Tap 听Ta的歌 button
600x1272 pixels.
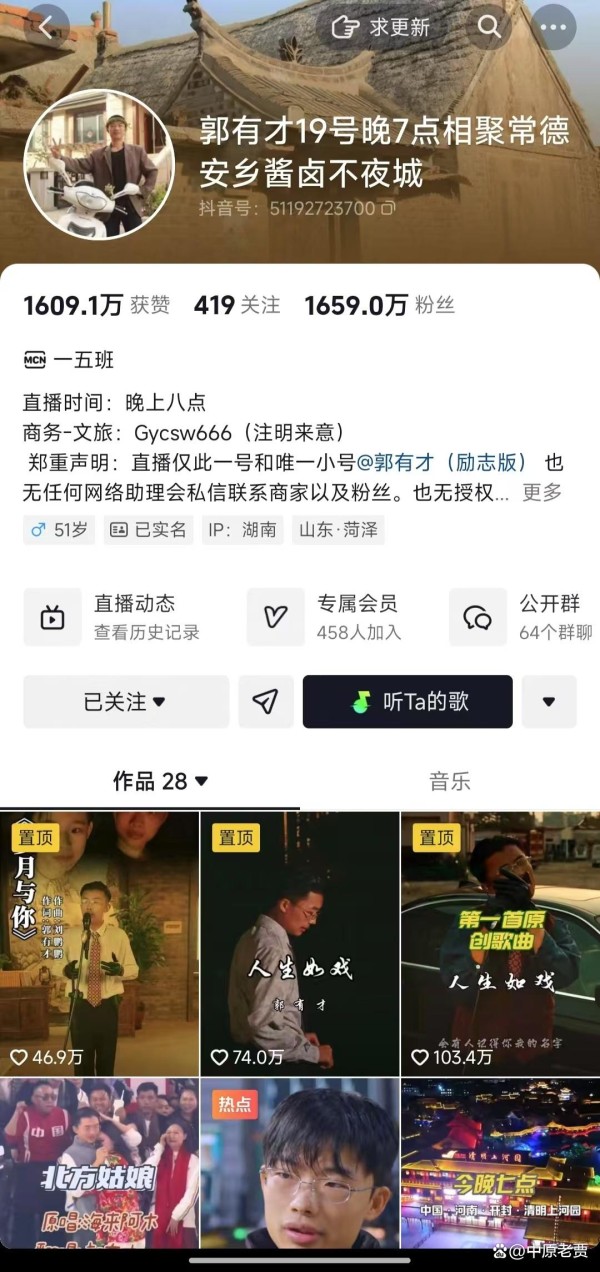click(x=408, y=702)
